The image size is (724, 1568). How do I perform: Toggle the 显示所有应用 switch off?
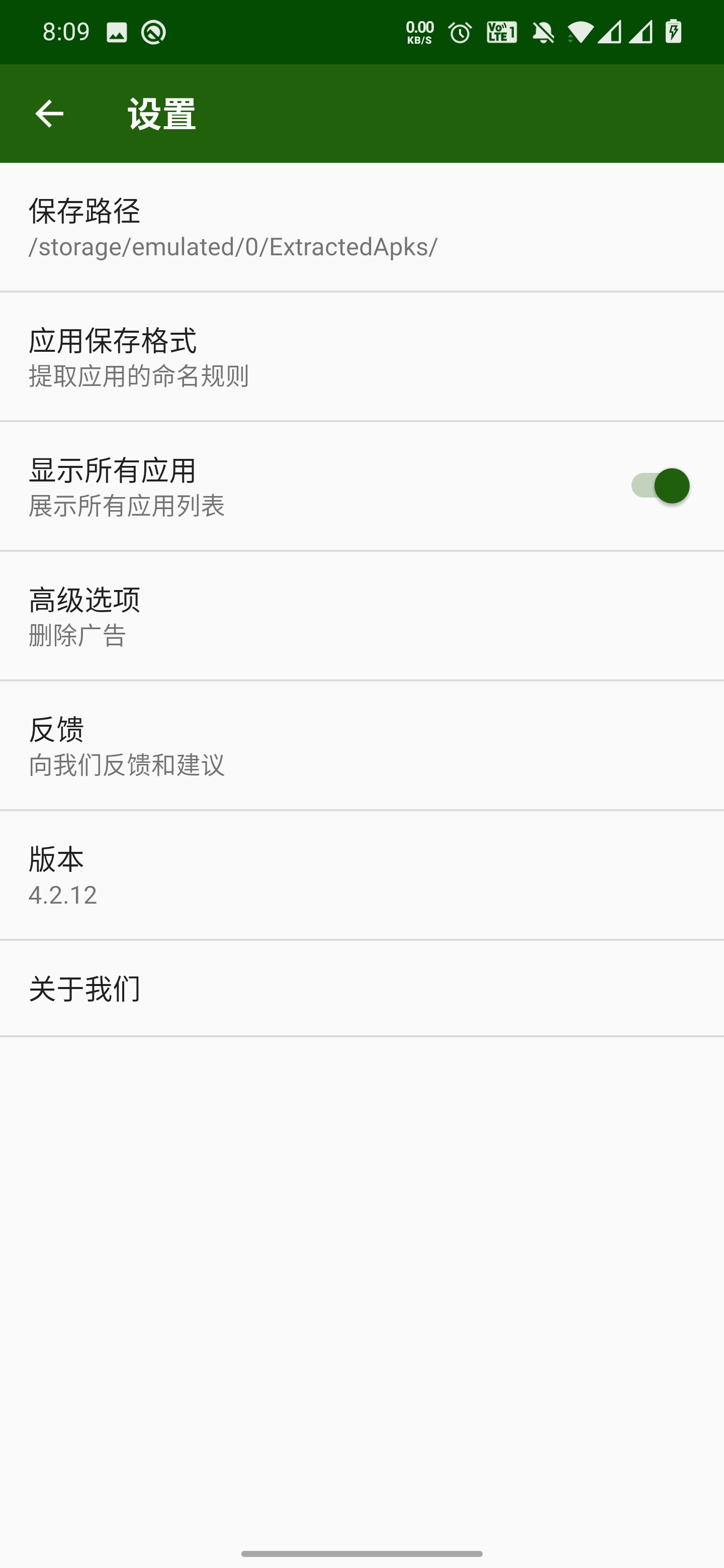tap(660, 486)
